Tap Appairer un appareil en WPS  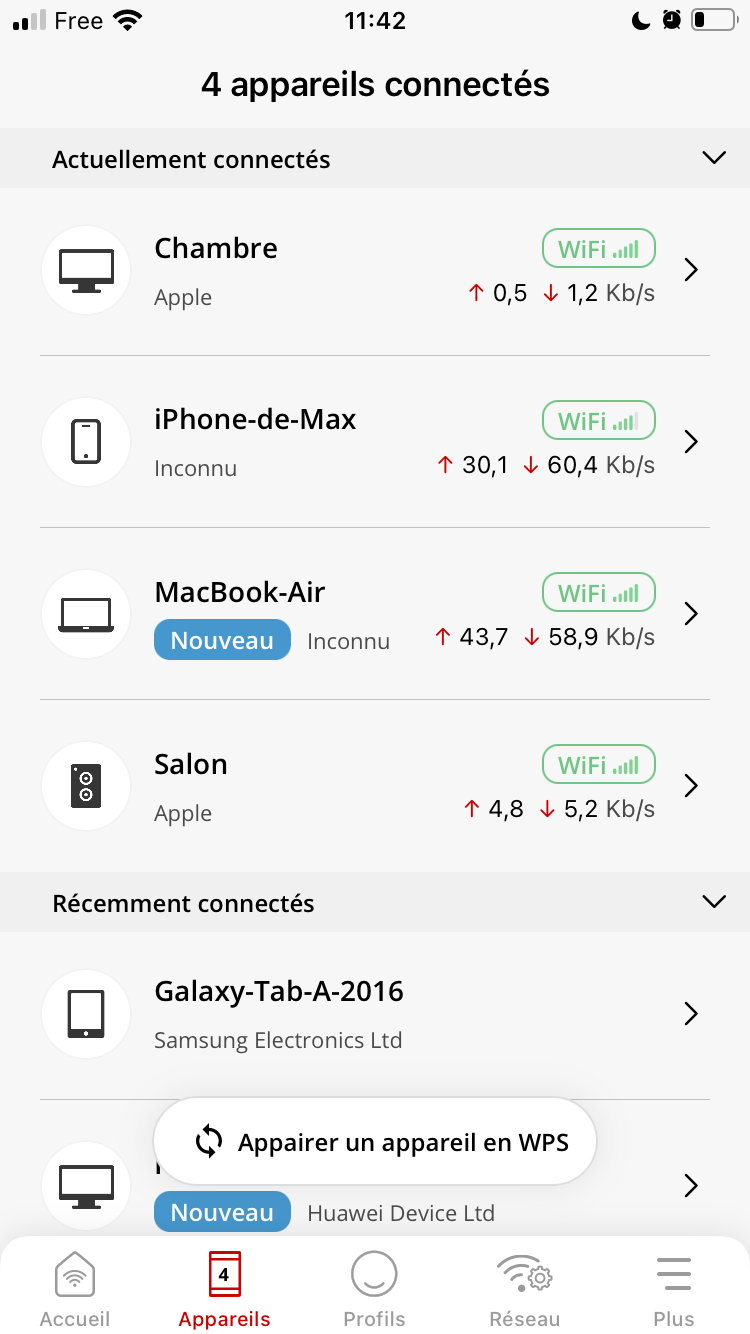point(375,1142)
